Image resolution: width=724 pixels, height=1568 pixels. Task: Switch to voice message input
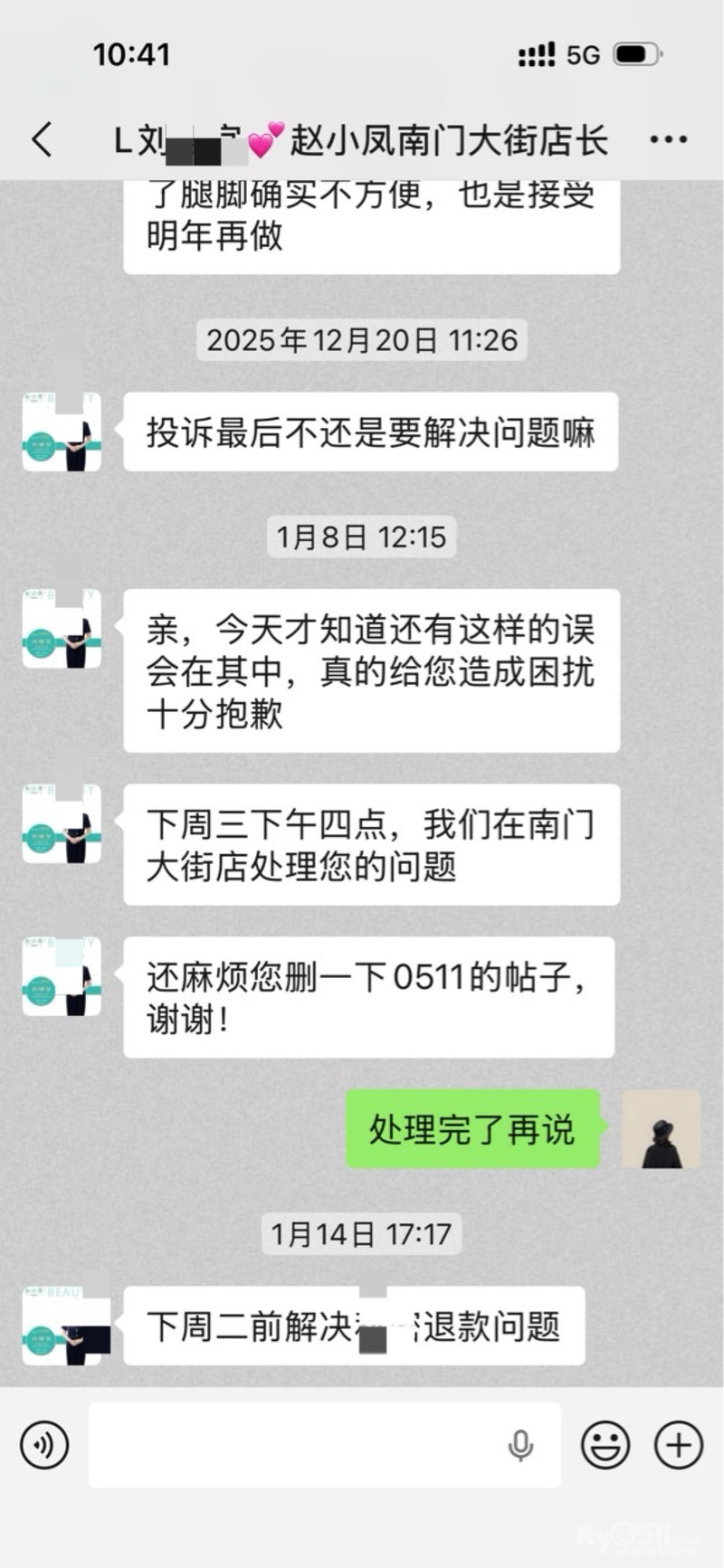pos(43,1445)
